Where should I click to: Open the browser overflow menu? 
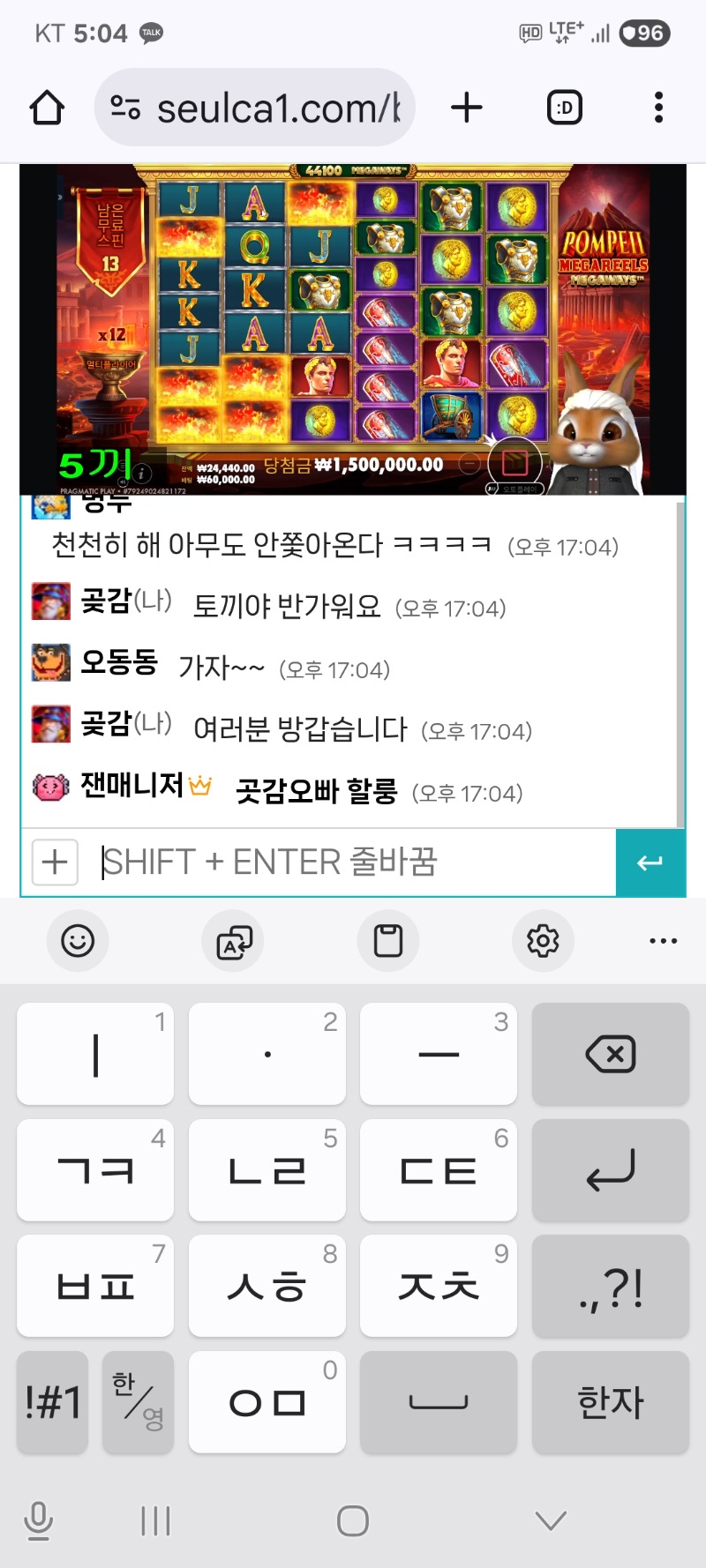coord(658,108)
